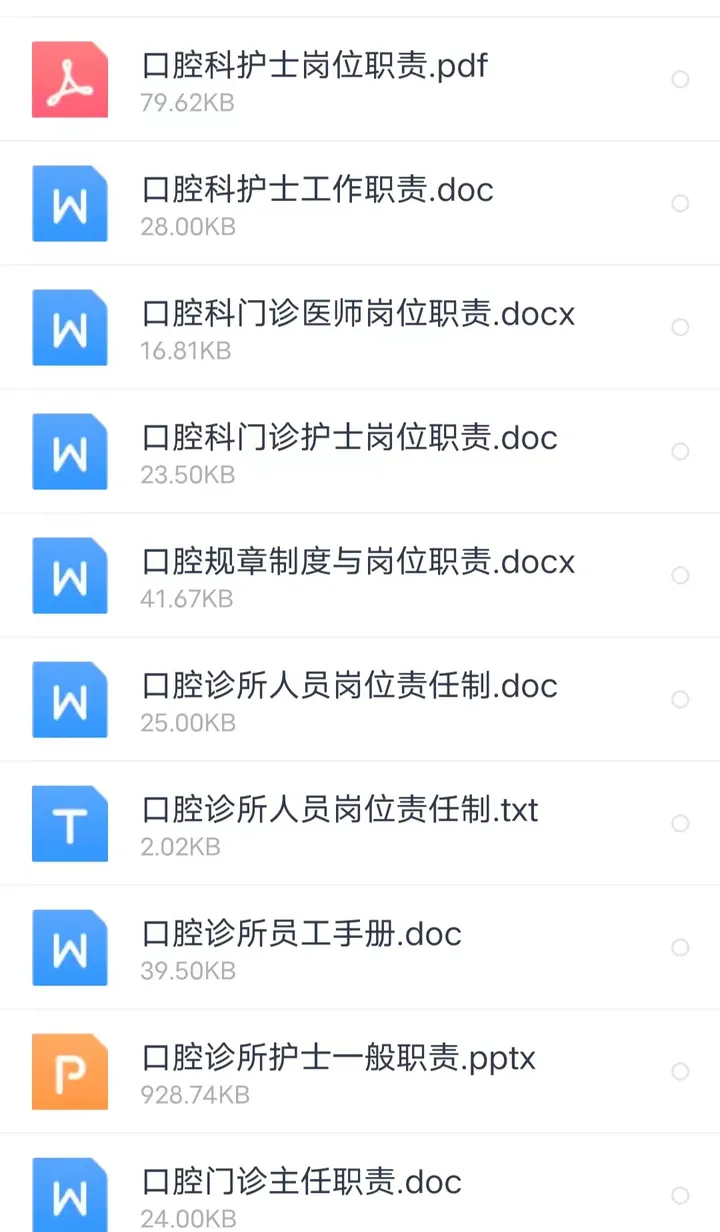Select the circle beside 口腔诊所人员岗位责任制.txt
The height and width of the screenshot is (1232, 720).
pyautogui.click(x=680, y=823)
